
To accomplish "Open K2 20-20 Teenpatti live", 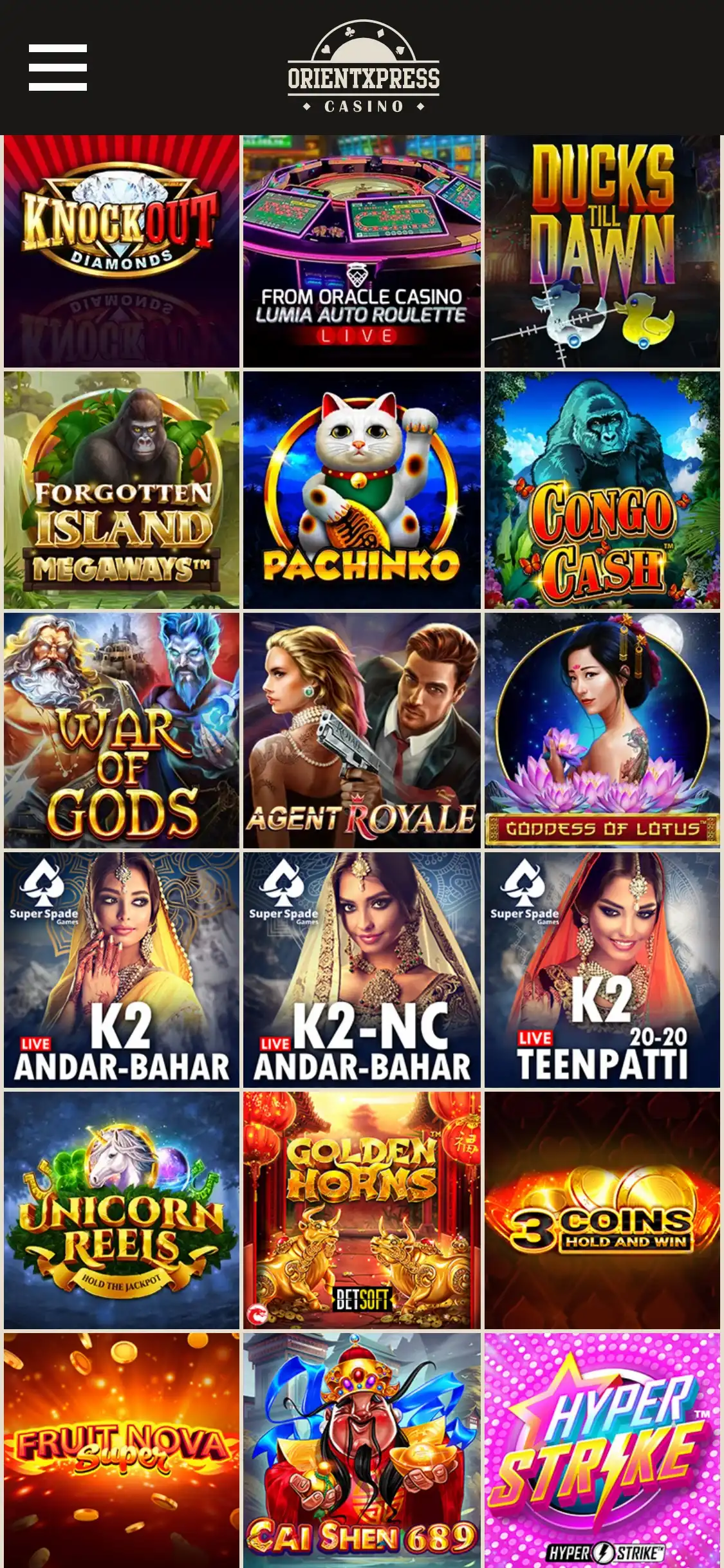I will coord(602,970).
